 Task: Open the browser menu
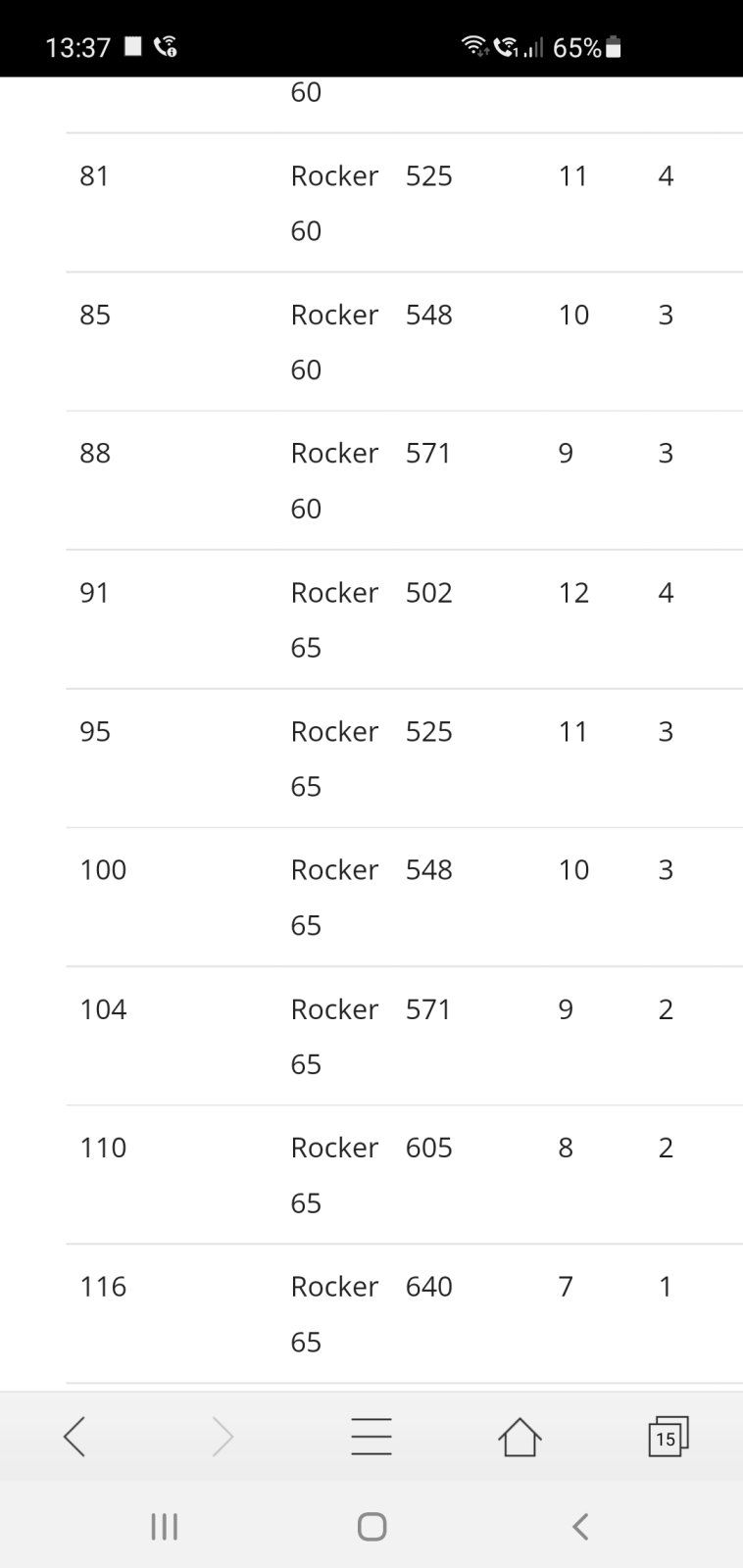point(371,1437)
